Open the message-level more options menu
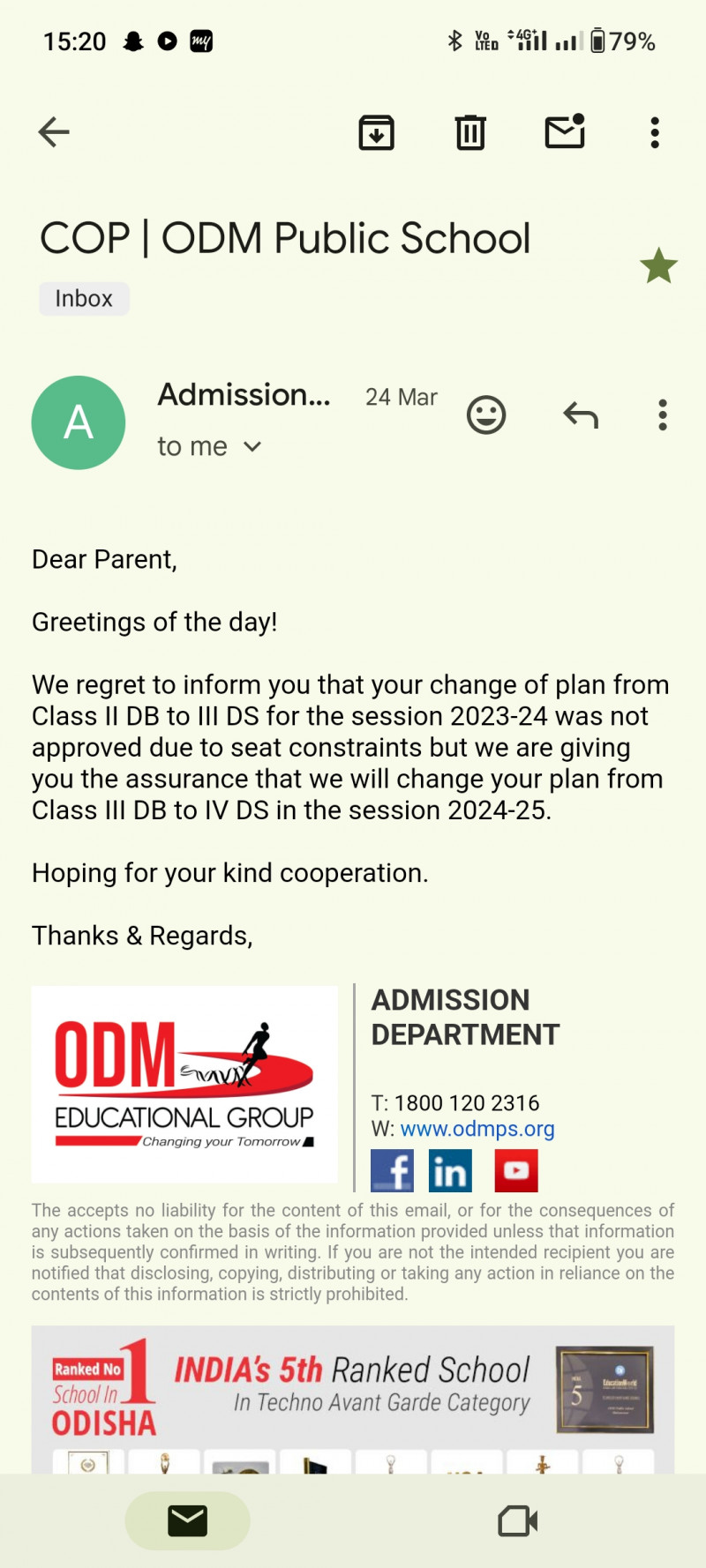 pos(662,414)
